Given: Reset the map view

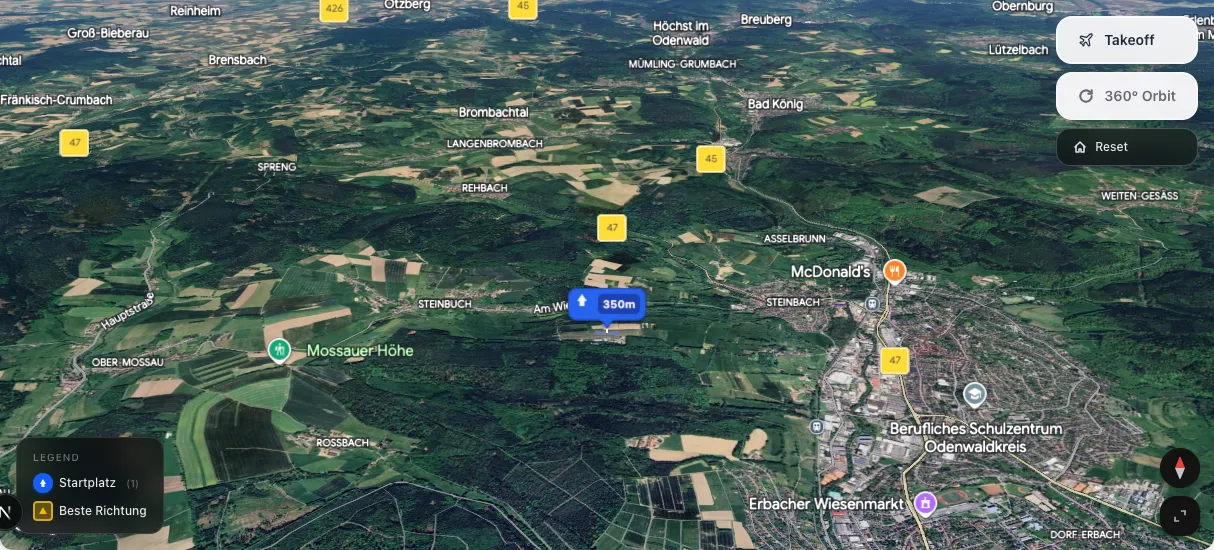Looking at the screenshot, I should 1127,147.
